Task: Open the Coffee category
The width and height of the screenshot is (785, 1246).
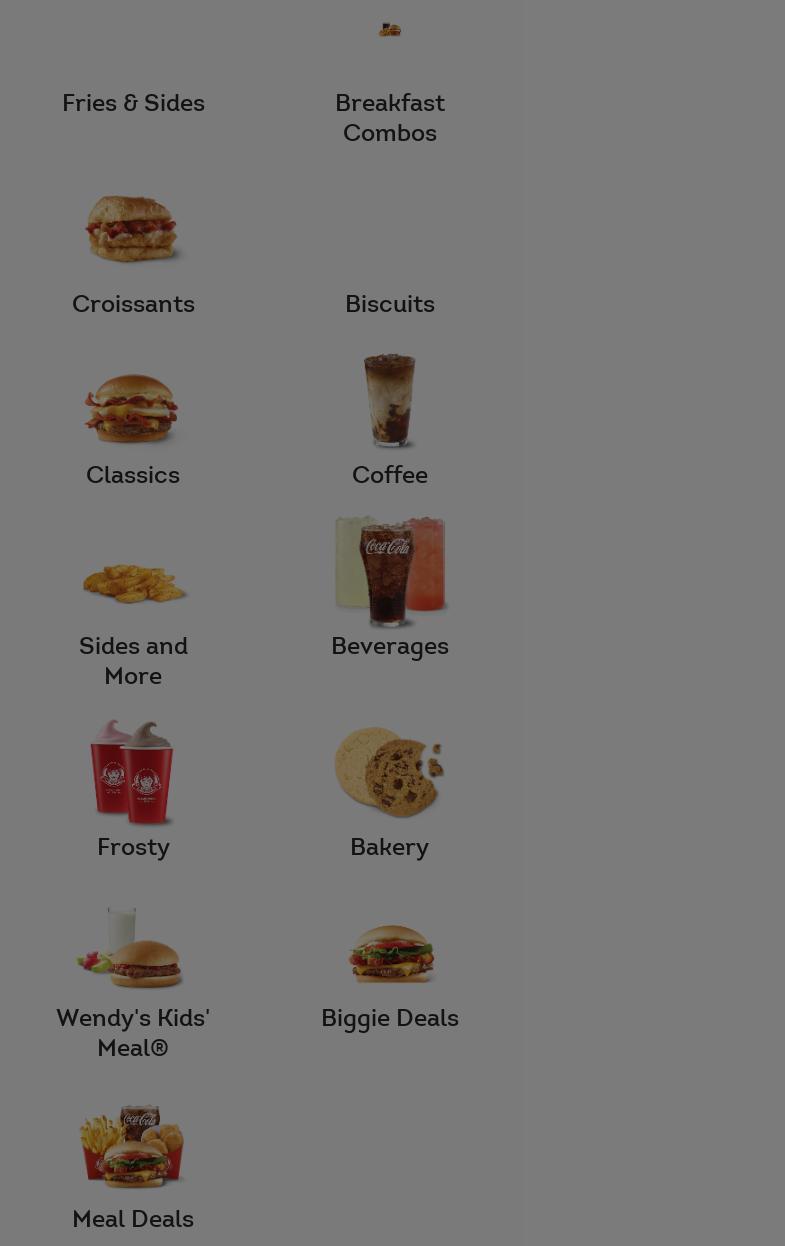Action: point(389,420)
